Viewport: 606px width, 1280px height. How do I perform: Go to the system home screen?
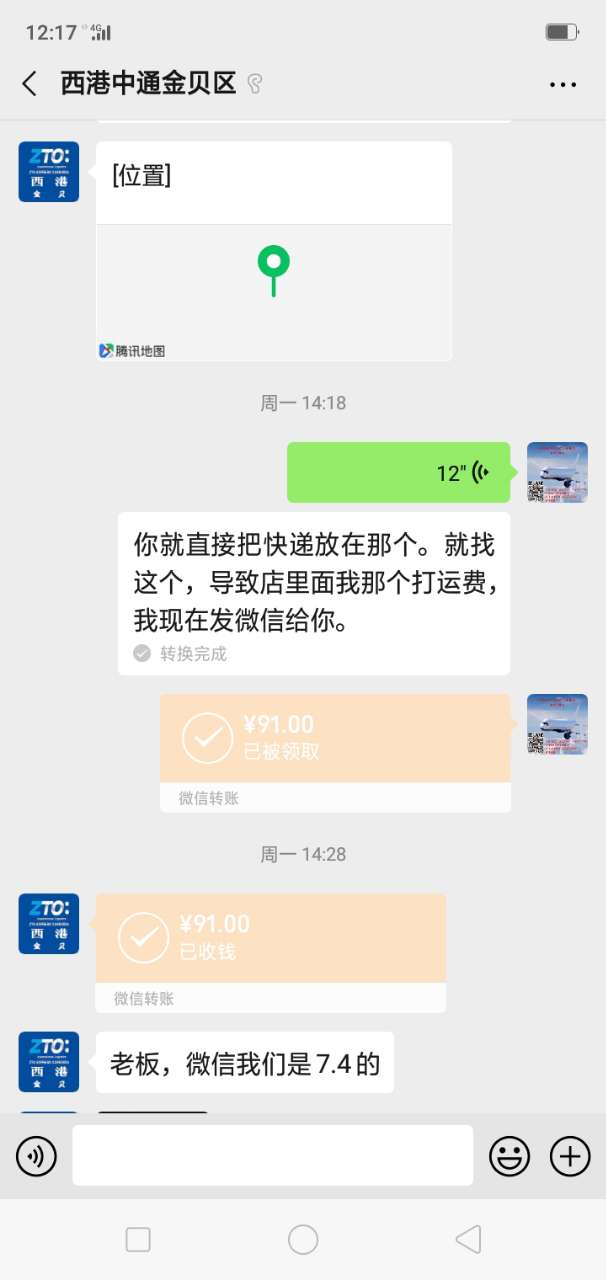click(x=303, y=1240)
